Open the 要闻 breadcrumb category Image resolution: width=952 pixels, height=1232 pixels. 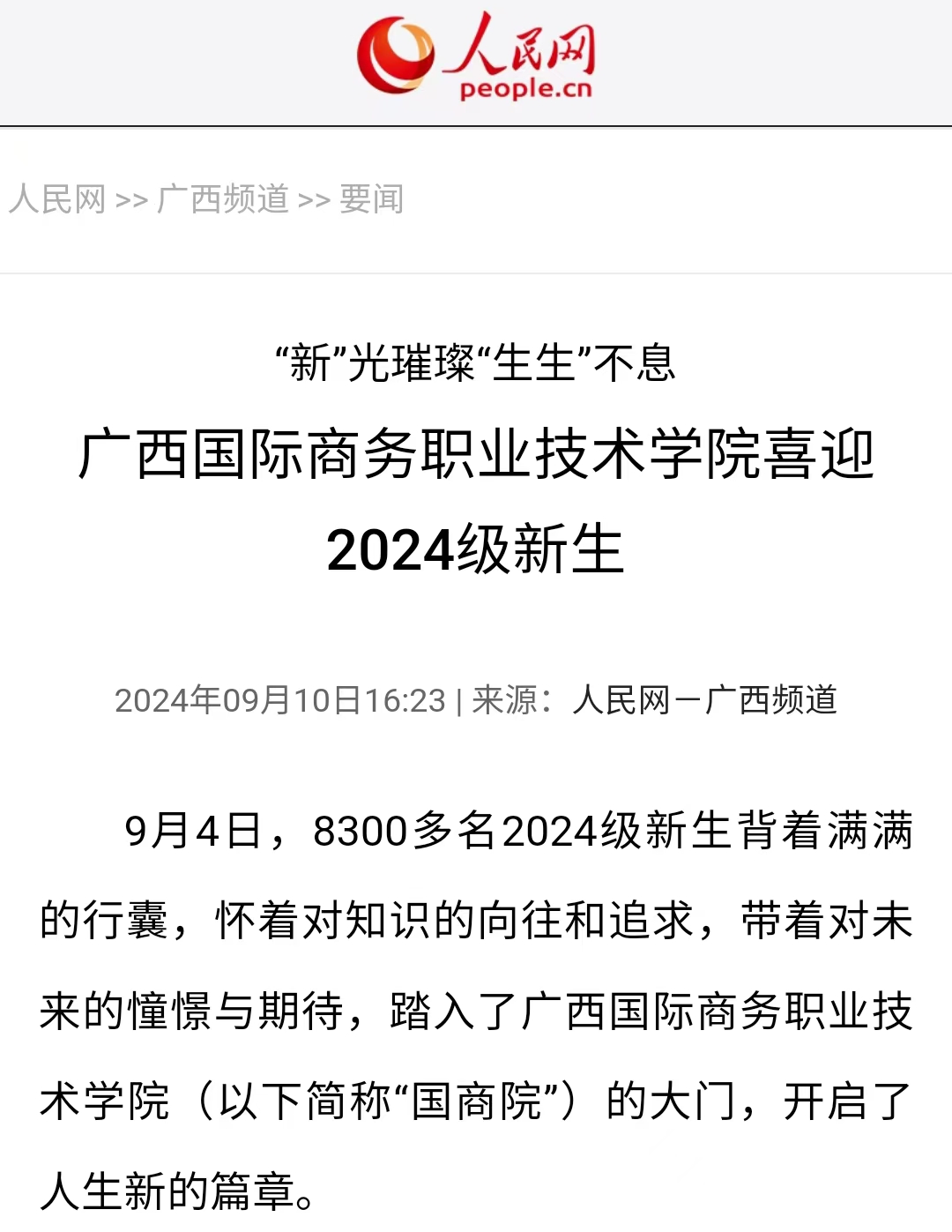point(371,199)
